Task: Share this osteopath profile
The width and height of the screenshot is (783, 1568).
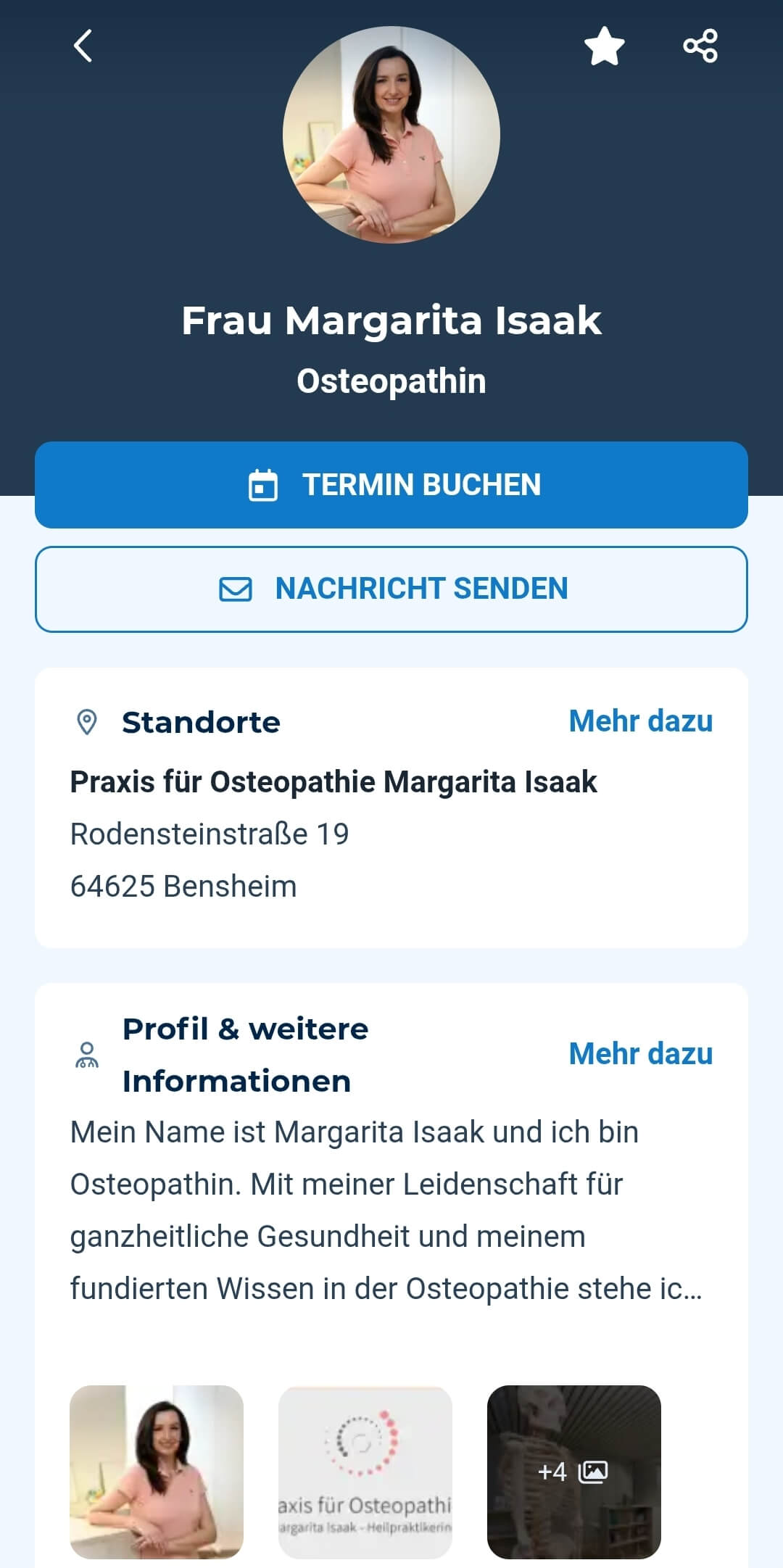Action: tap(700, 46)
